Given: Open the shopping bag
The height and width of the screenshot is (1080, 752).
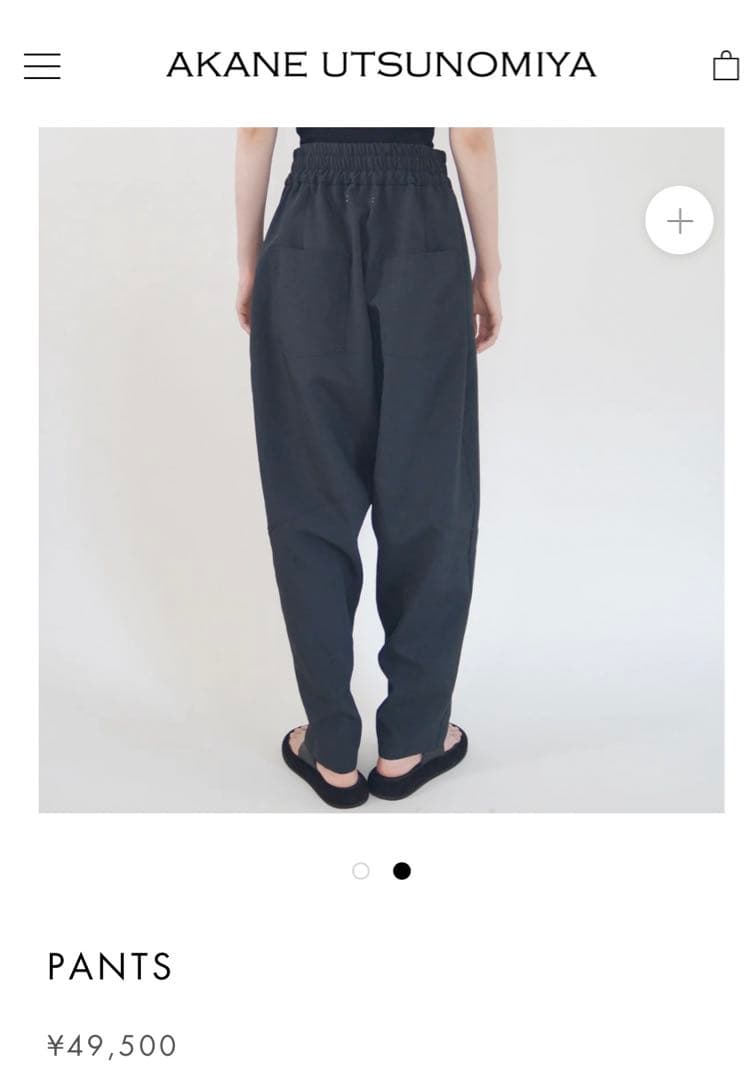Looking at the screenshot, I should (725, 66).
